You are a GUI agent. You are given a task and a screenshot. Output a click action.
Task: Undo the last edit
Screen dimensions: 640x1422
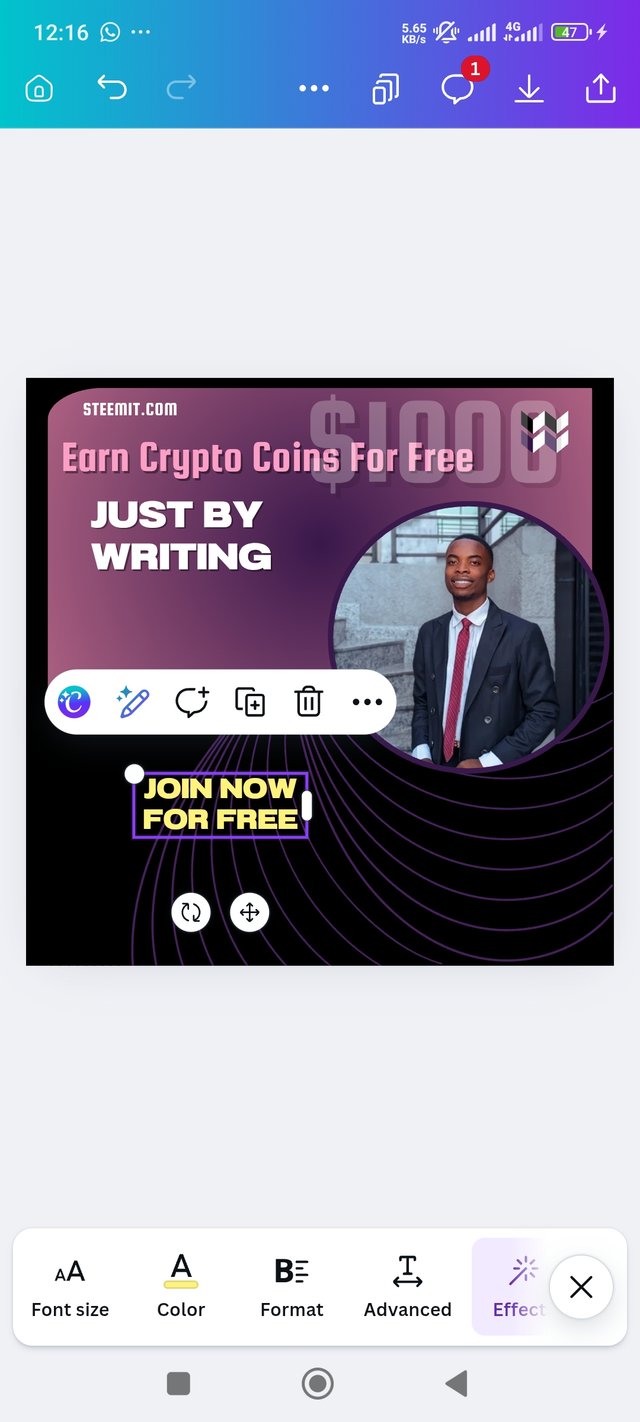click(x=111, y=88)
